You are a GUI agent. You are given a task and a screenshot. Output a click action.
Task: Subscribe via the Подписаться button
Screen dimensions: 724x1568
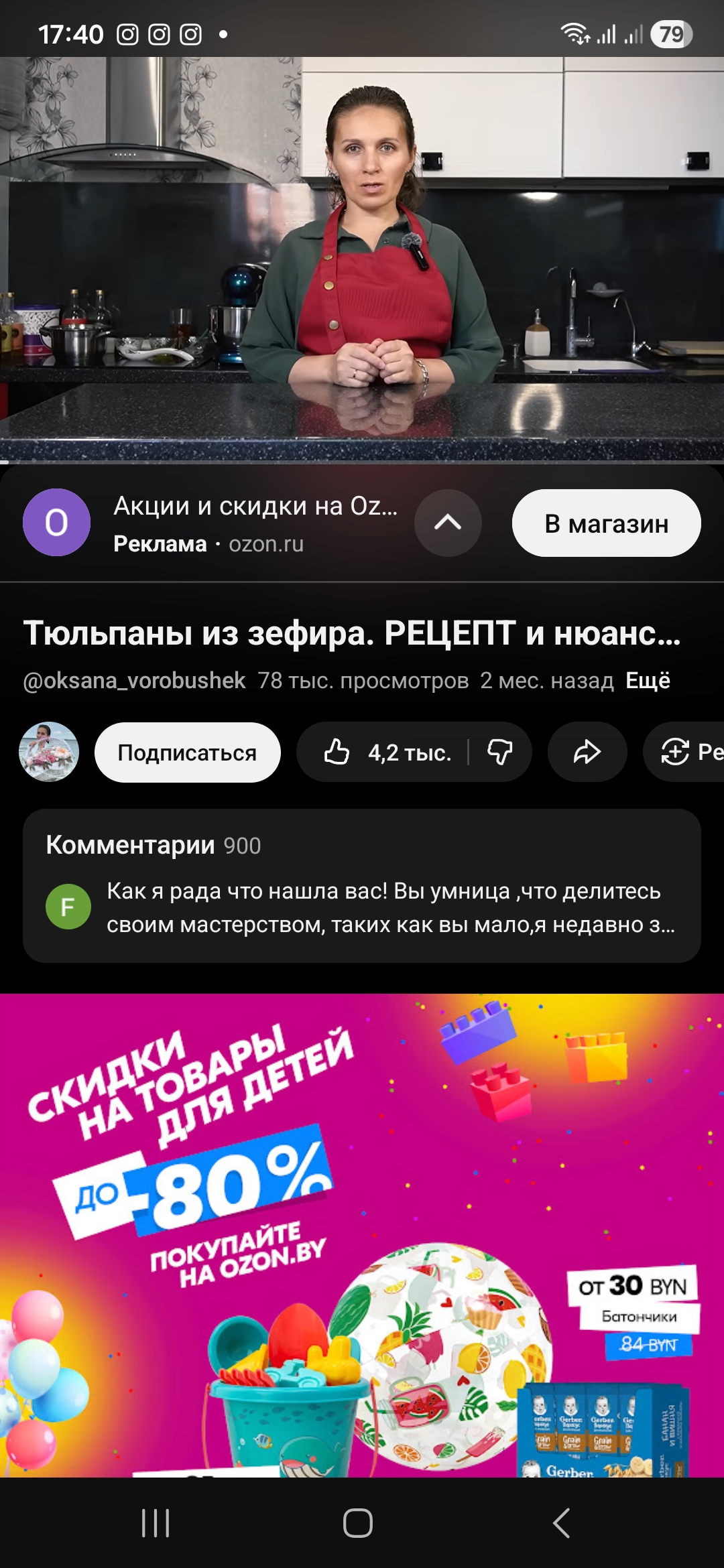(x=187, y=753)
